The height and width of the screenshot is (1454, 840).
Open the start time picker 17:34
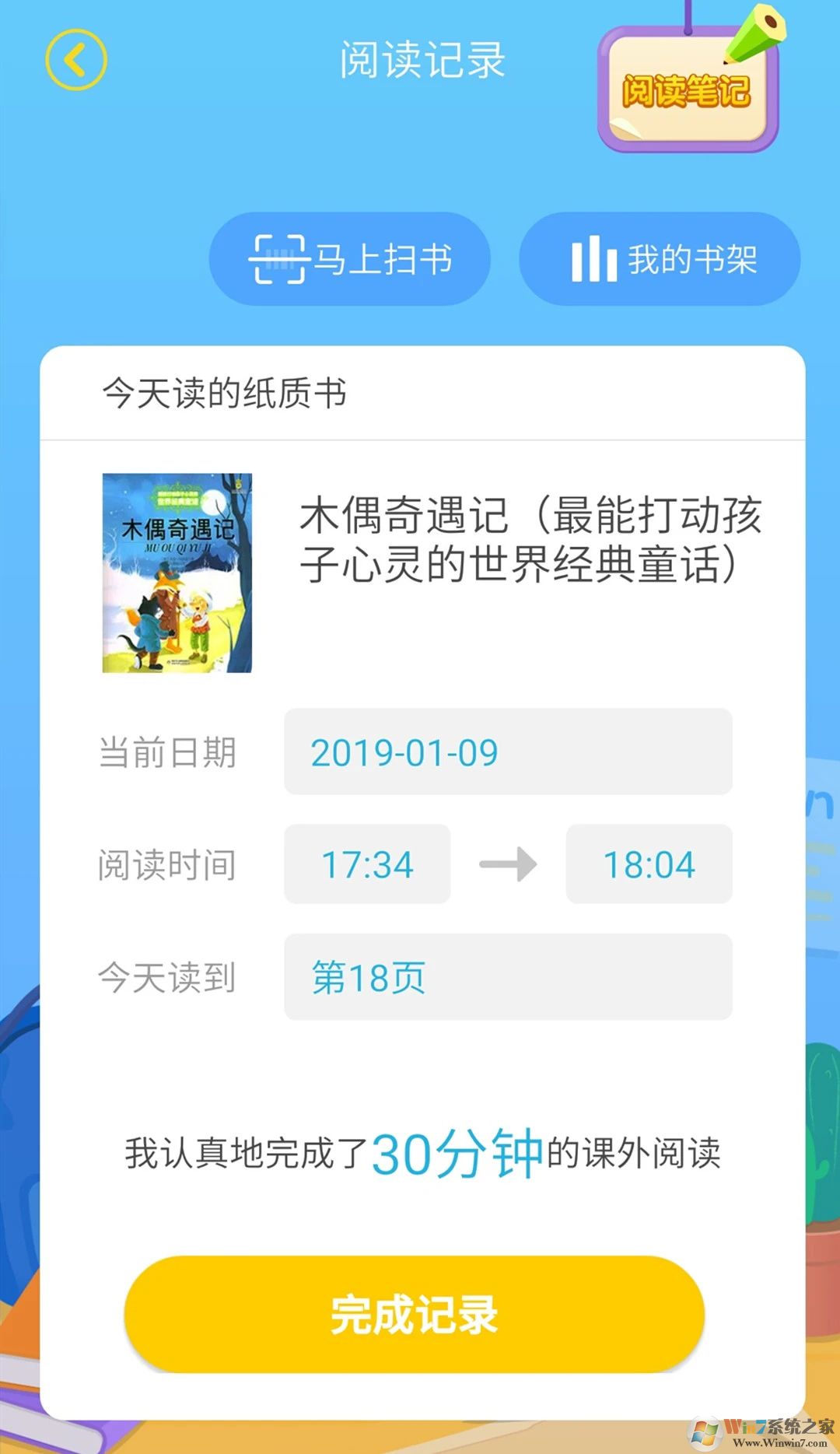click(x=367, y=864)
